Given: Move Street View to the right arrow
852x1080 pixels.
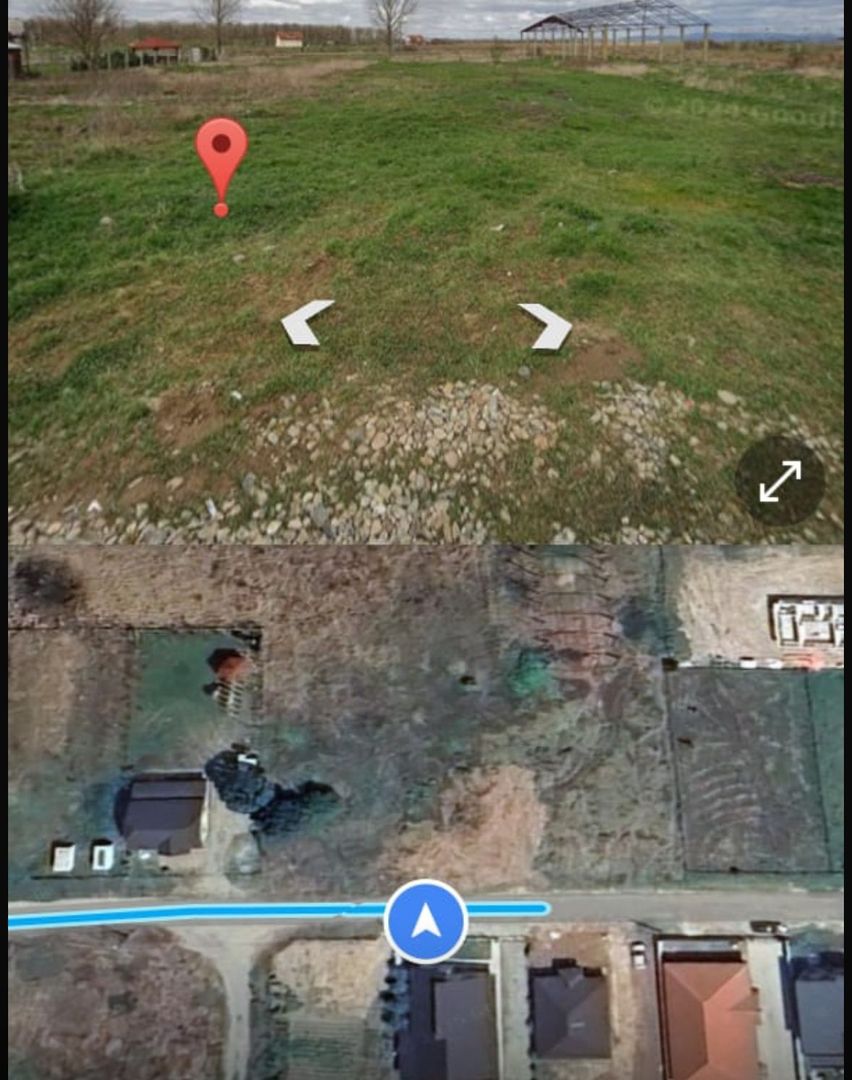Looking at the screenshot, I should [x=546, y=326].
